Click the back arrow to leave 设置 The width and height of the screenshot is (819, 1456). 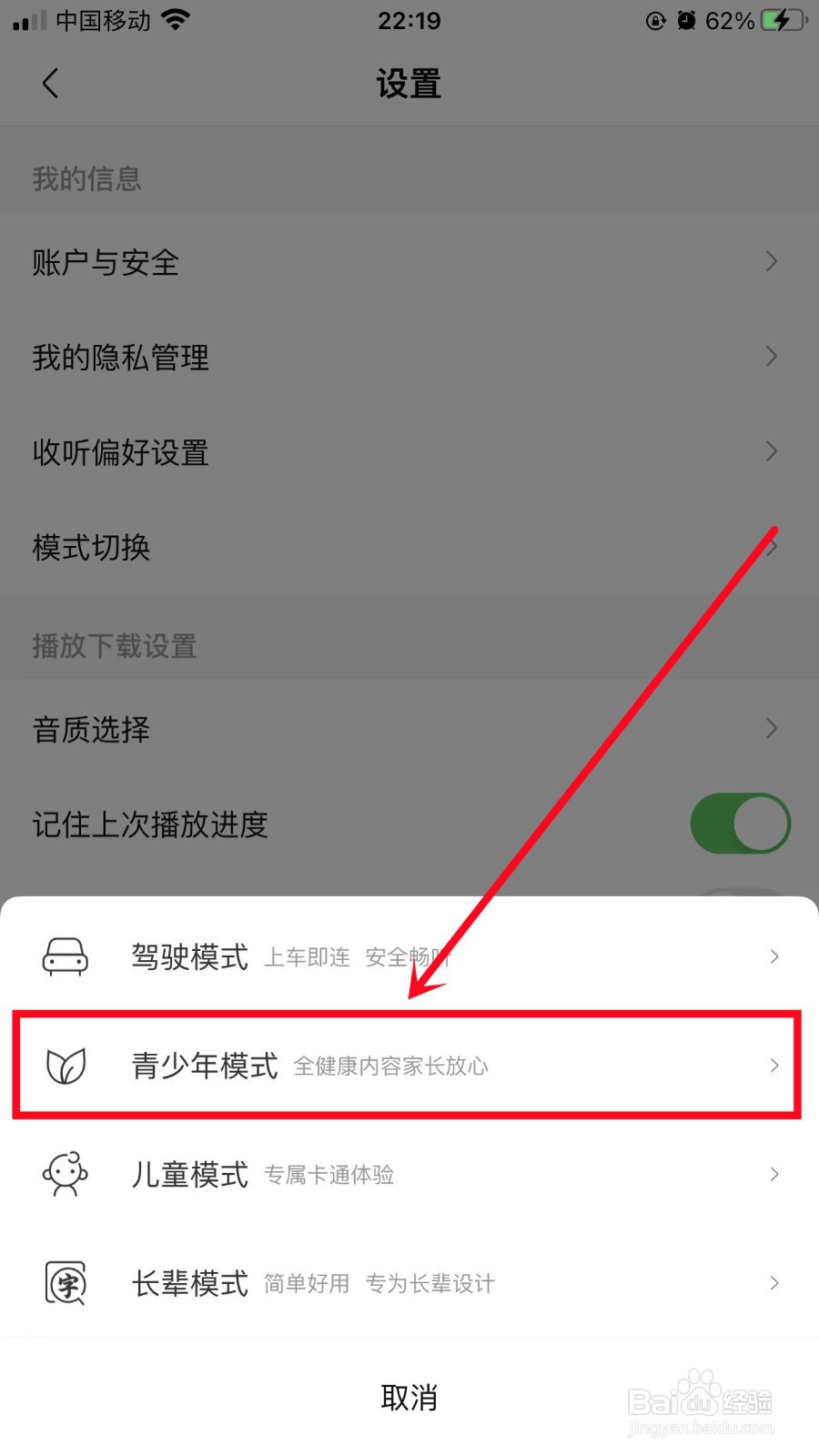click(50, 83)
